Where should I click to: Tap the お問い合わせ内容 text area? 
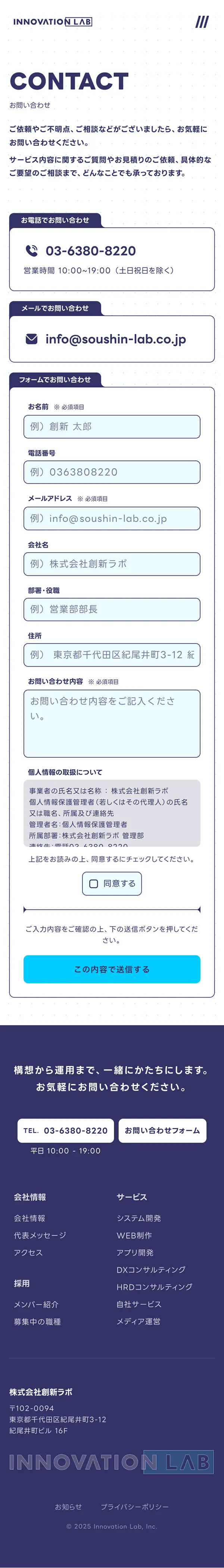pyautogui.click(x=112, y=723)
